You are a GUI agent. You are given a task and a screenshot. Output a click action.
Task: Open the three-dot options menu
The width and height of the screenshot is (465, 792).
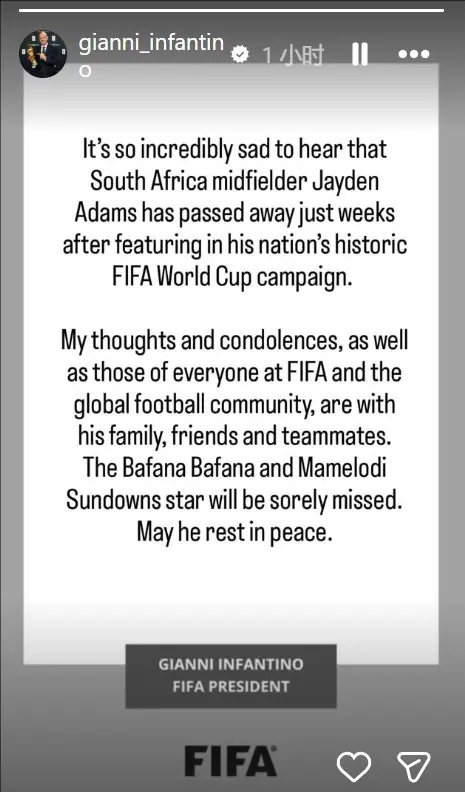414,54
